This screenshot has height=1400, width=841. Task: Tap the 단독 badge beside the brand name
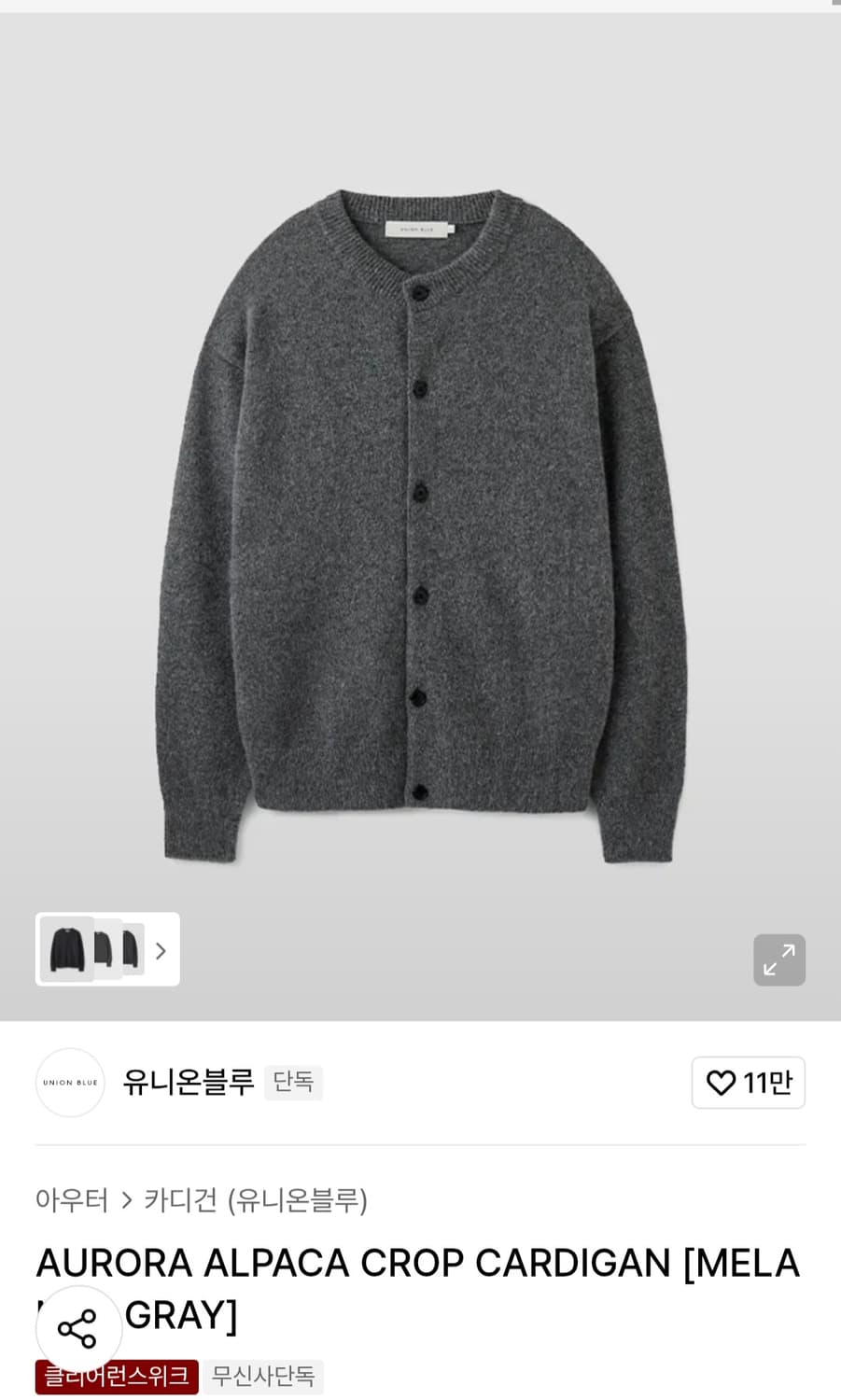(293, 1083)
